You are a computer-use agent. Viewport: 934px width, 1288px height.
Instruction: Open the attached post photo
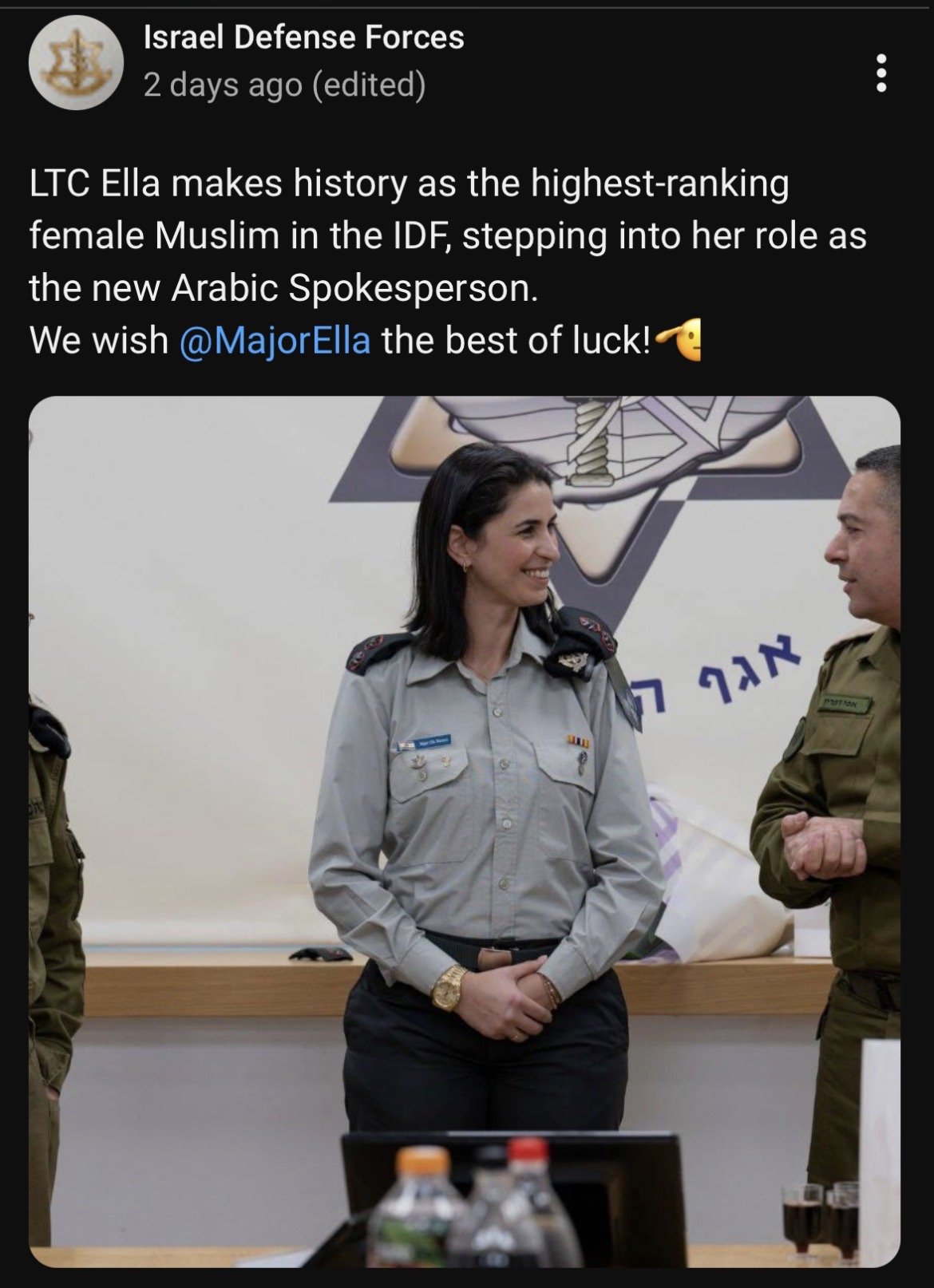point(464,830)
